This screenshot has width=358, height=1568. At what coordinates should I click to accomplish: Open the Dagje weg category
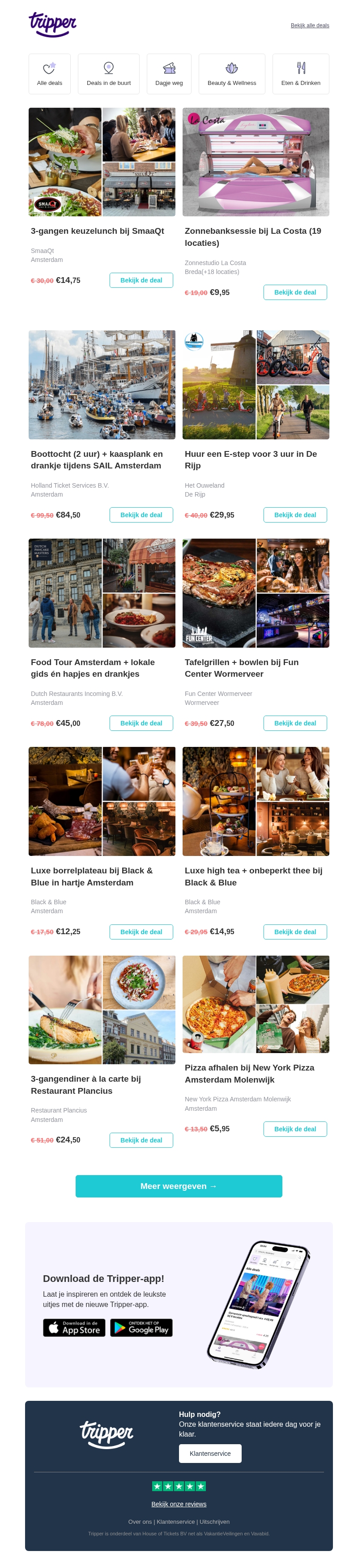(x=169, y=74)
